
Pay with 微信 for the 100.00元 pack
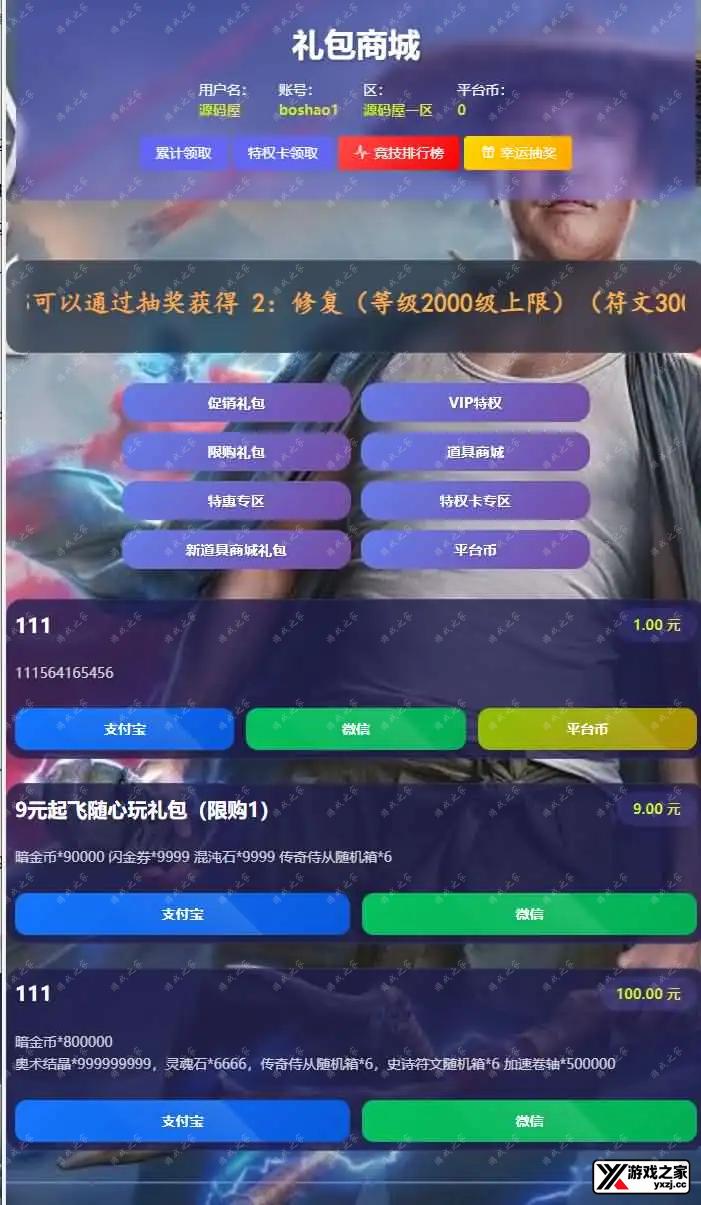point(529,1121)
